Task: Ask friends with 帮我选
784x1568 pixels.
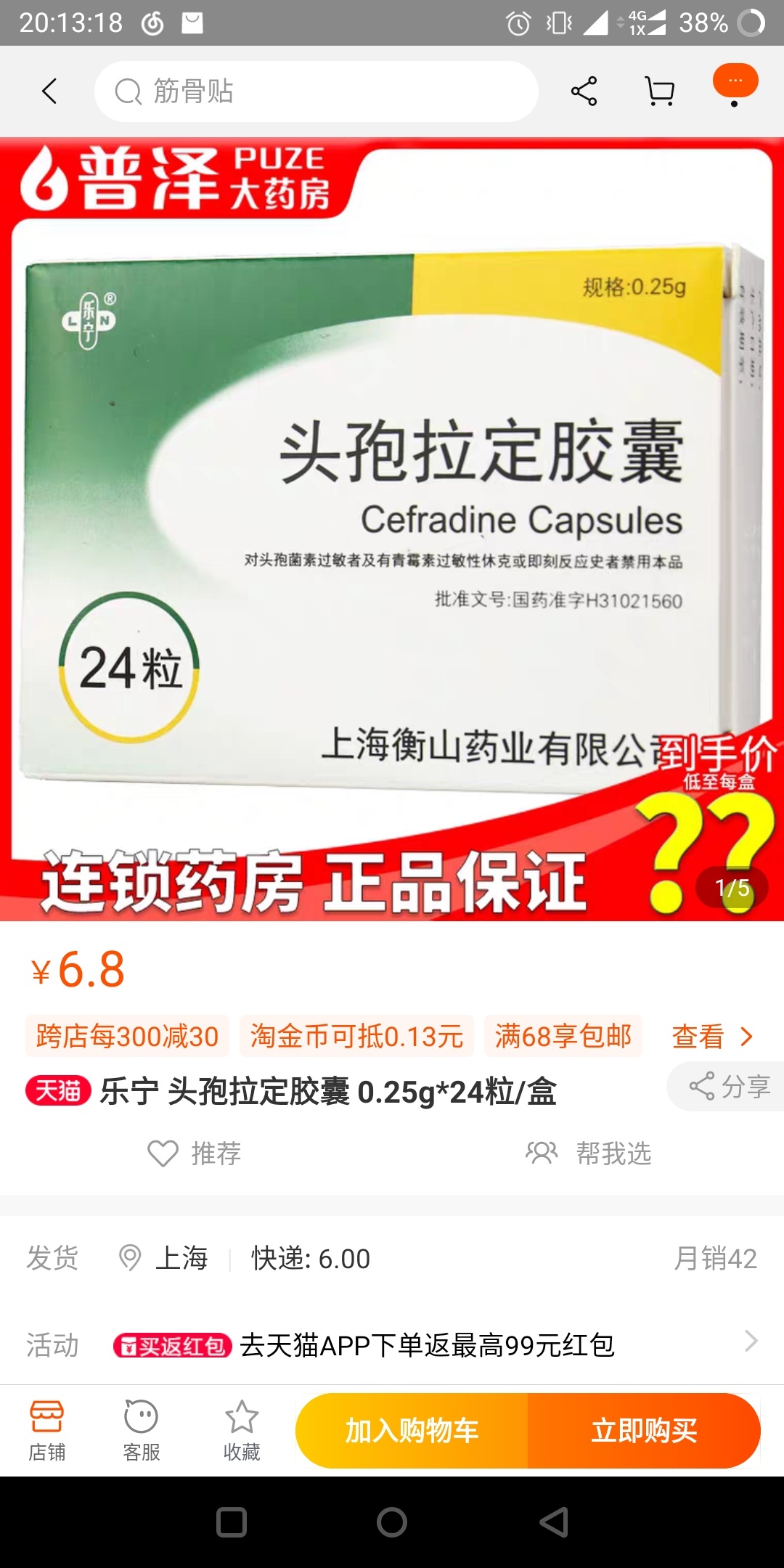Action: (x=589, y=1153)
